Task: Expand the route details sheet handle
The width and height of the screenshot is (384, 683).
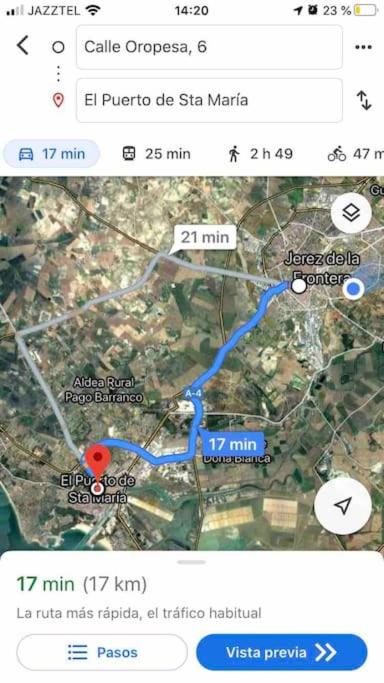Action: 192,562
